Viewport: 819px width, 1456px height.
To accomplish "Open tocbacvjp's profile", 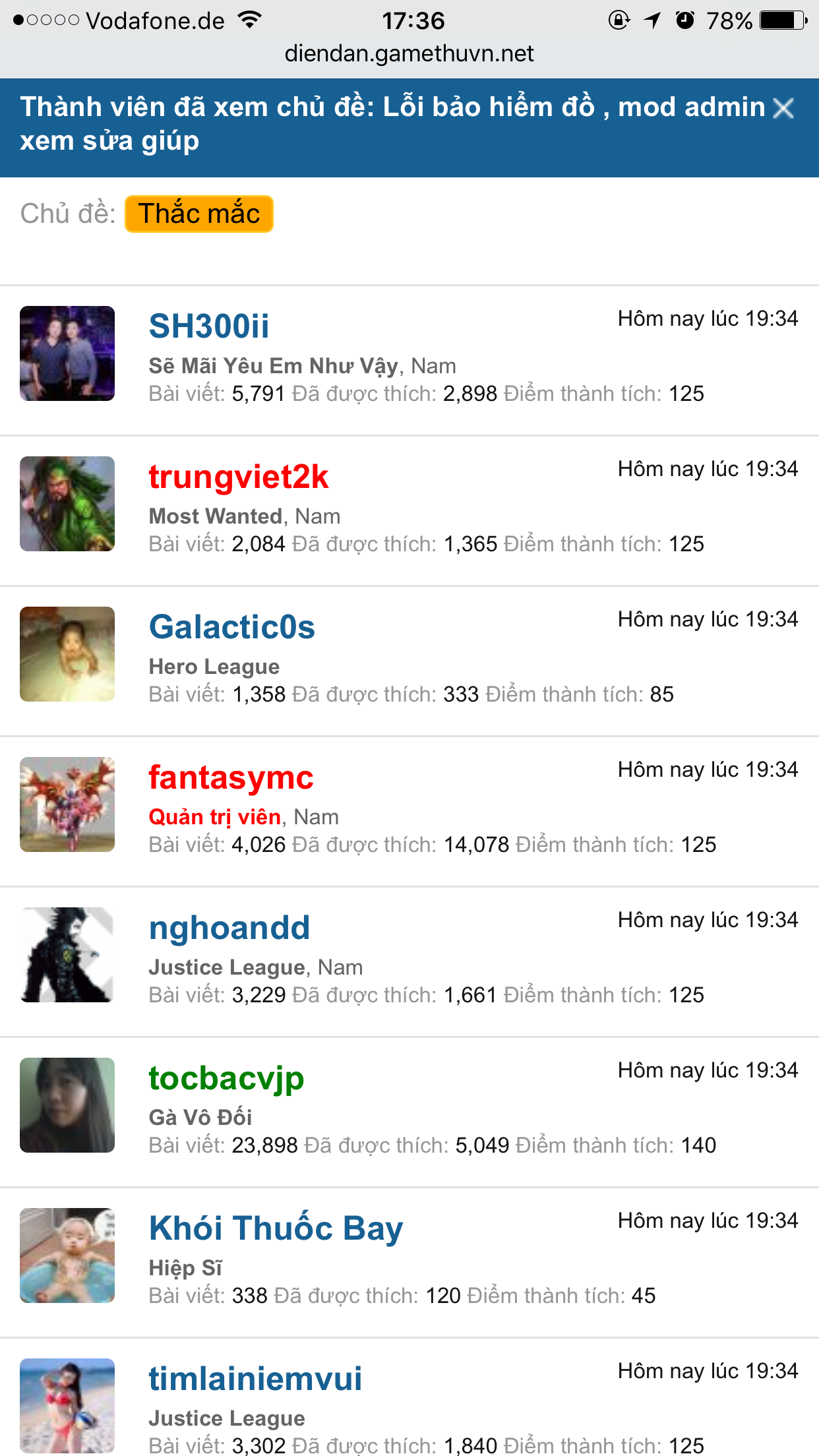I will [x=226, y=1078].
